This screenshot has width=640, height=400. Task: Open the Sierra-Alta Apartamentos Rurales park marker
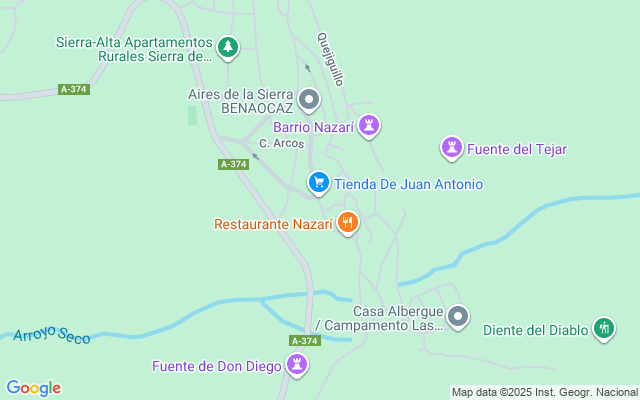(229, 46)
